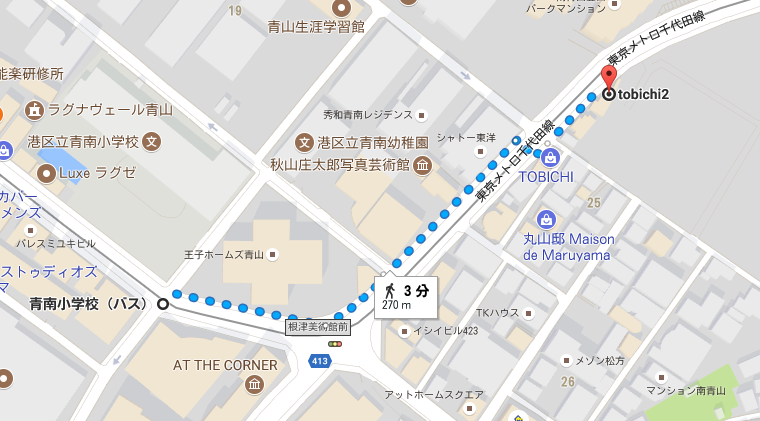This screenshot has width=760, height=421.
Task: Tap the 3分 walking route time label
Action: pos(408,294)
